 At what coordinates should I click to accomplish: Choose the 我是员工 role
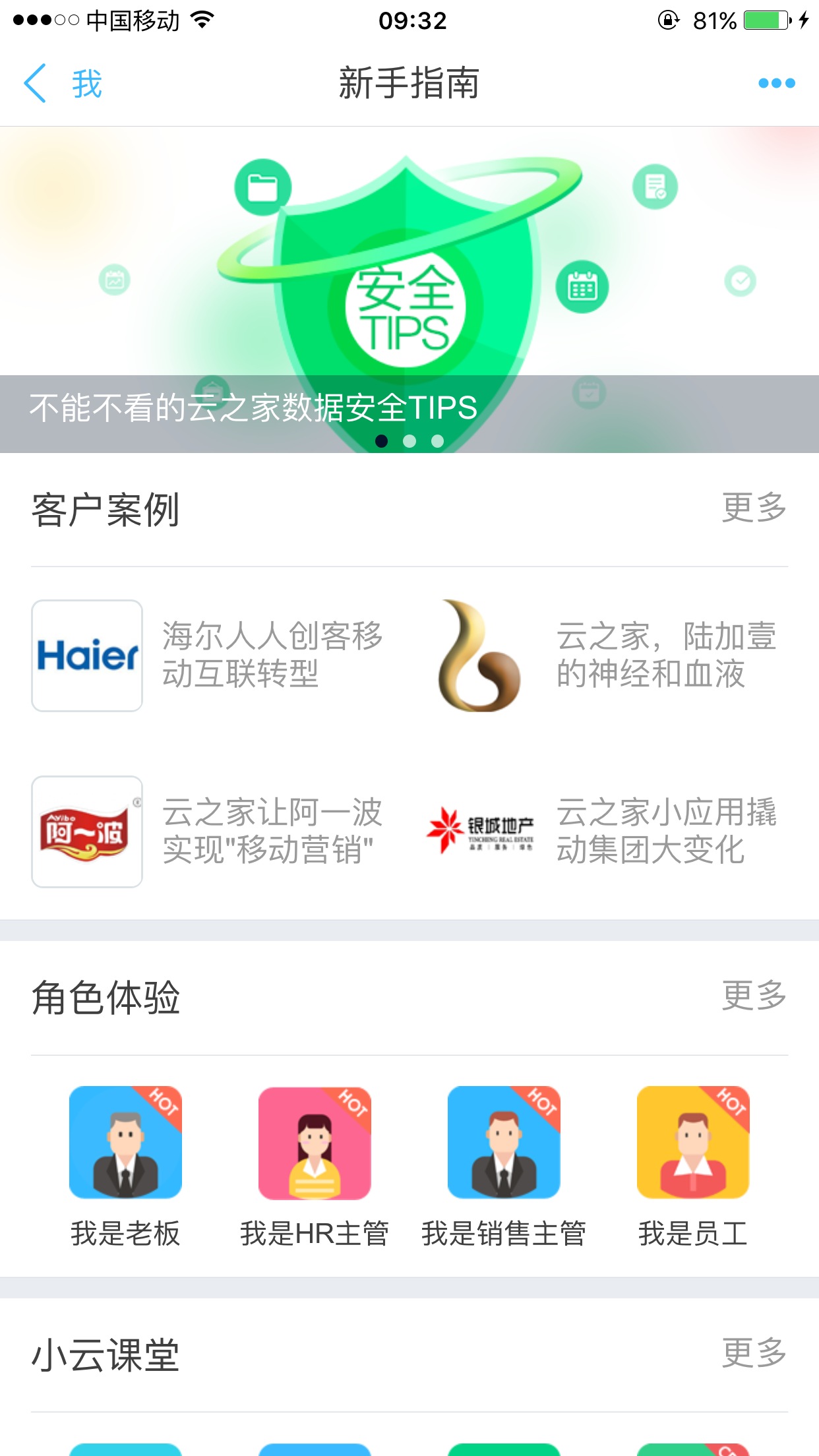692,1164
